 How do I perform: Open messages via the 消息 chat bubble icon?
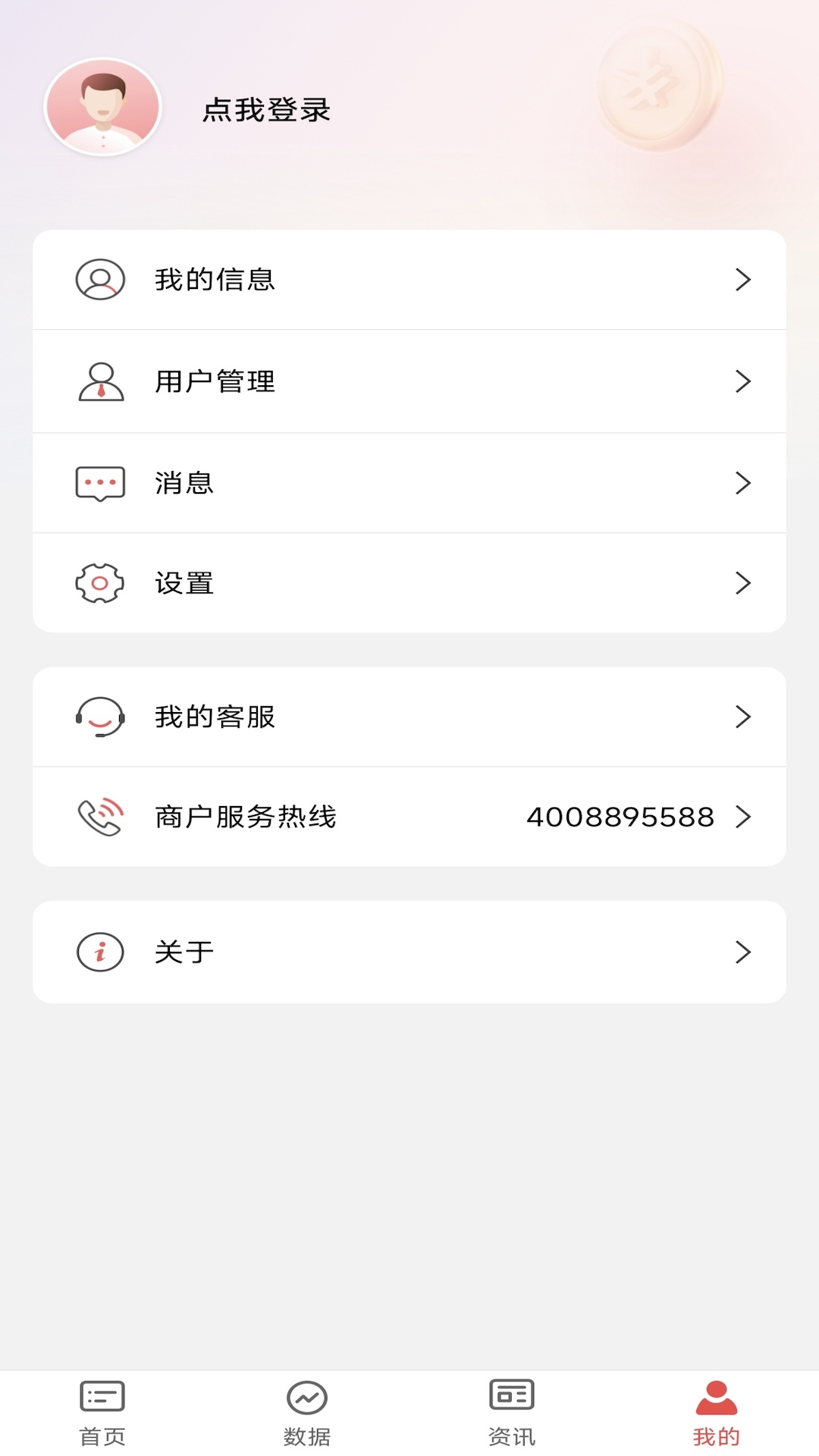coord(98,483)
